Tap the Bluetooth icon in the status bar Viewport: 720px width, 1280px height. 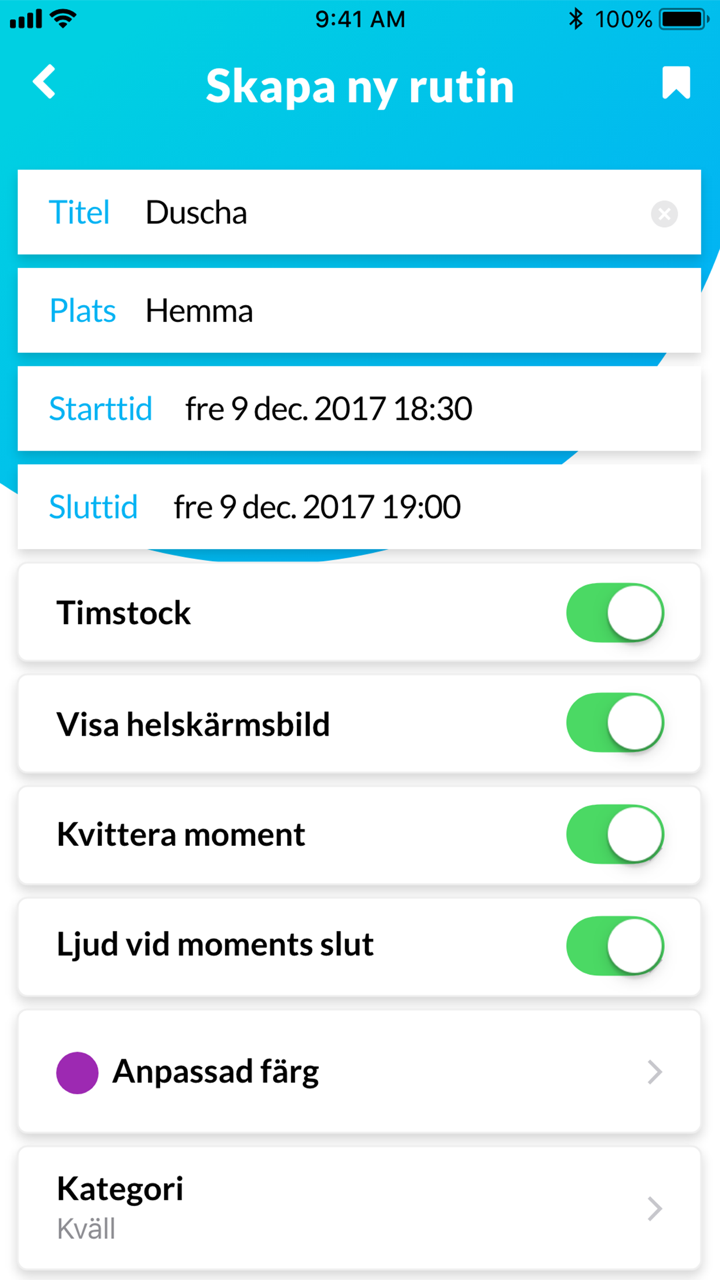point(577,18)
